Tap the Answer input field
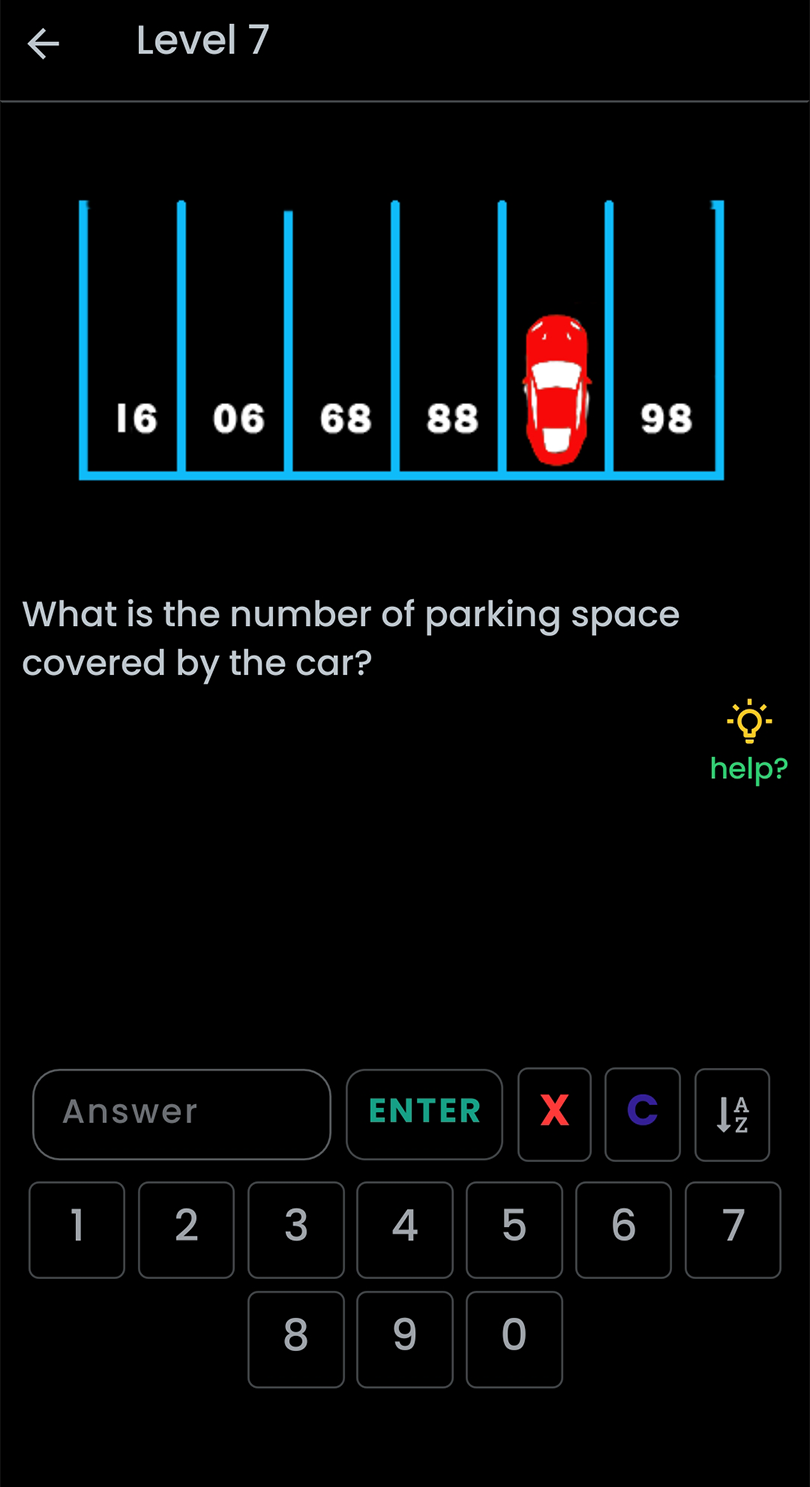 click(181, 1113)
